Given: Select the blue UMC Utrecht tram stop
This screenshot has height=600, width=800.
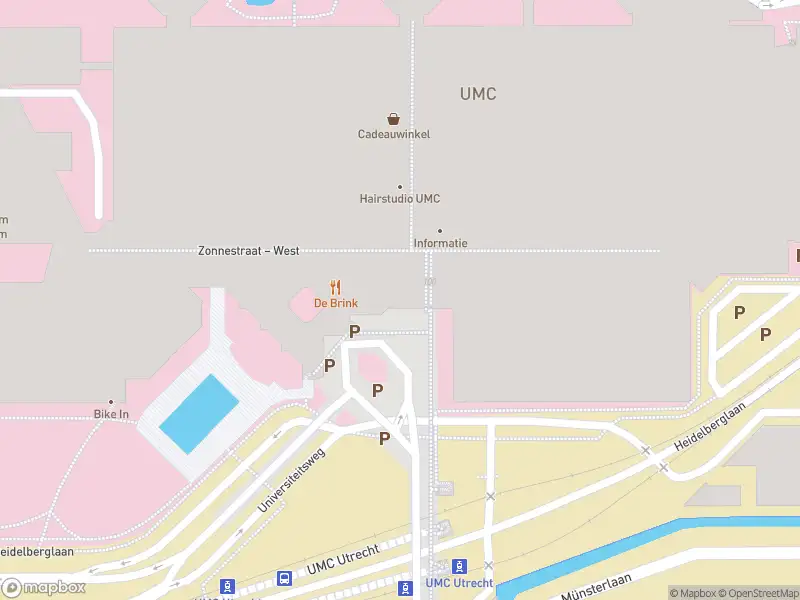Looking at the screenshot, I should tap(459, 566).
